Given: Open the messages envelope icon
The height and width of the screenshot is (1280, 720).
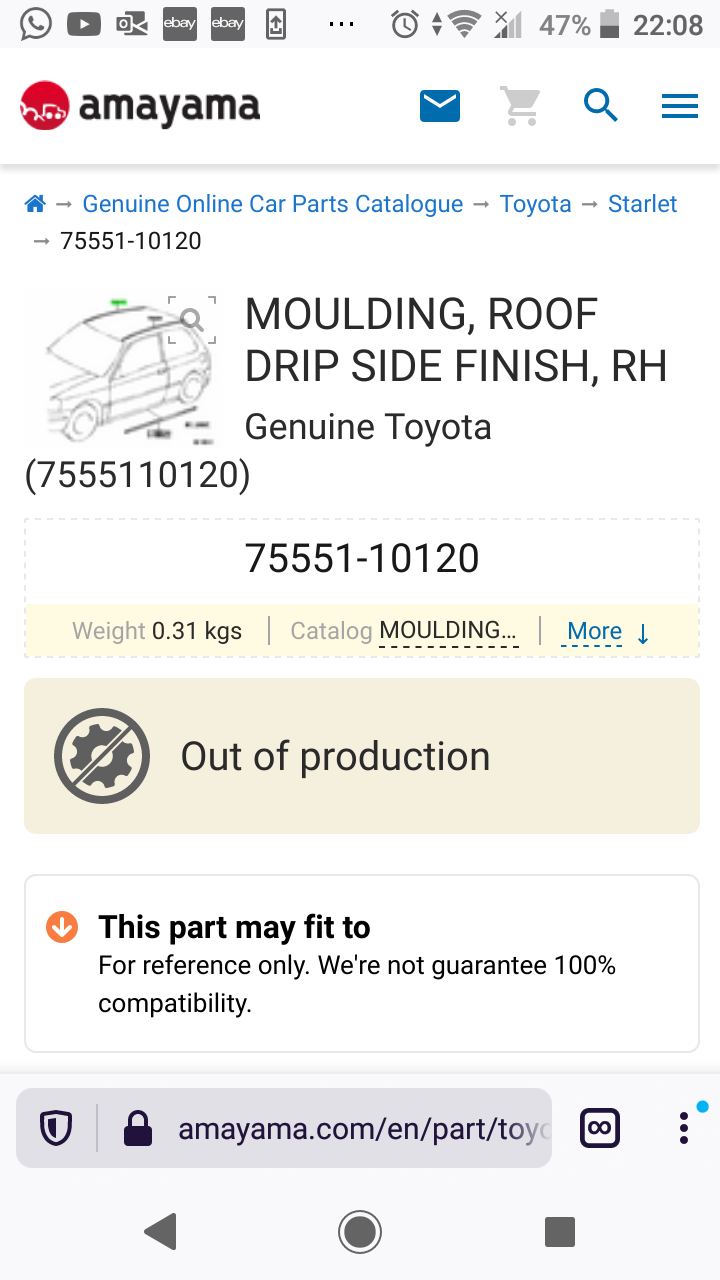Looking at the screenshot, I should pos(440,105).
